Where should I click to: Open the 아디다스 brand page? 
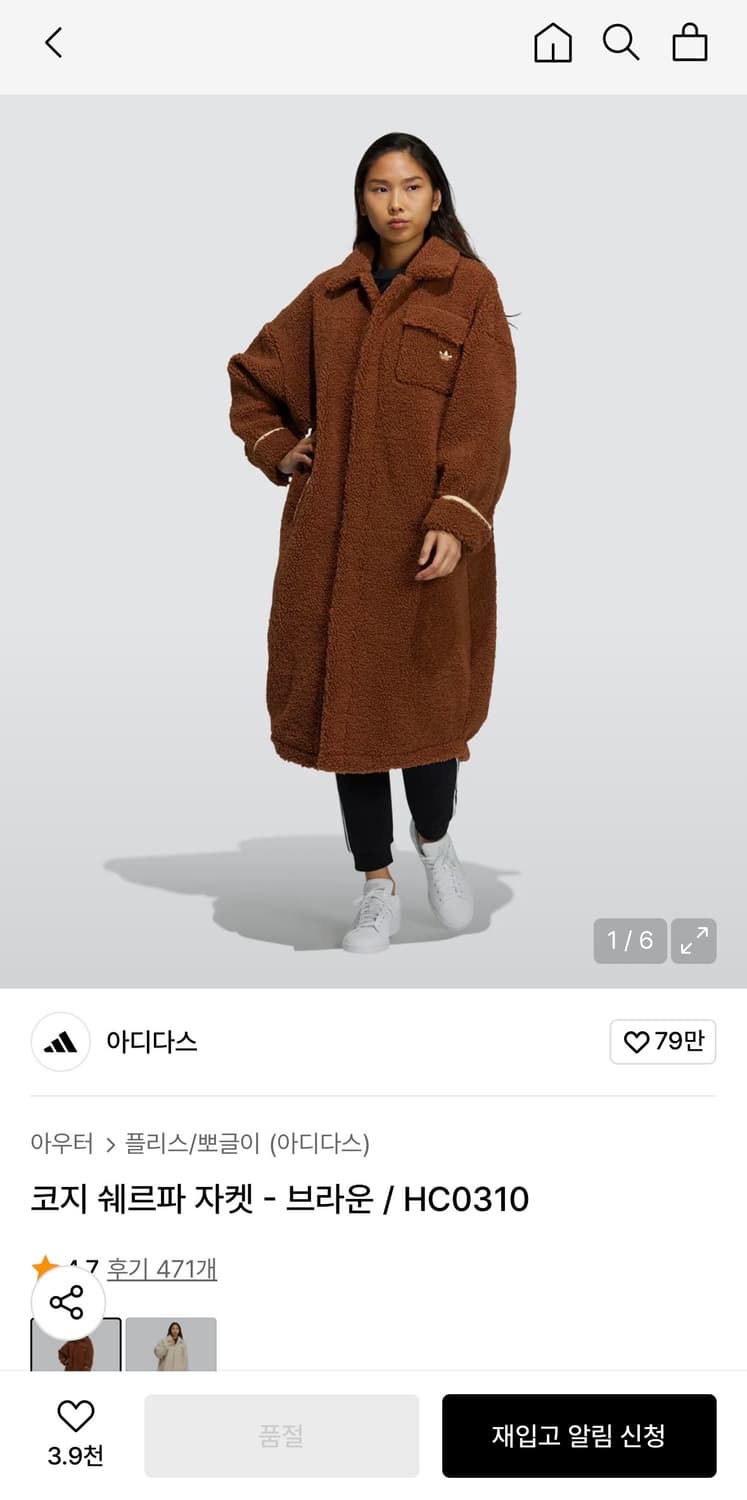(x=152, y=1042)
